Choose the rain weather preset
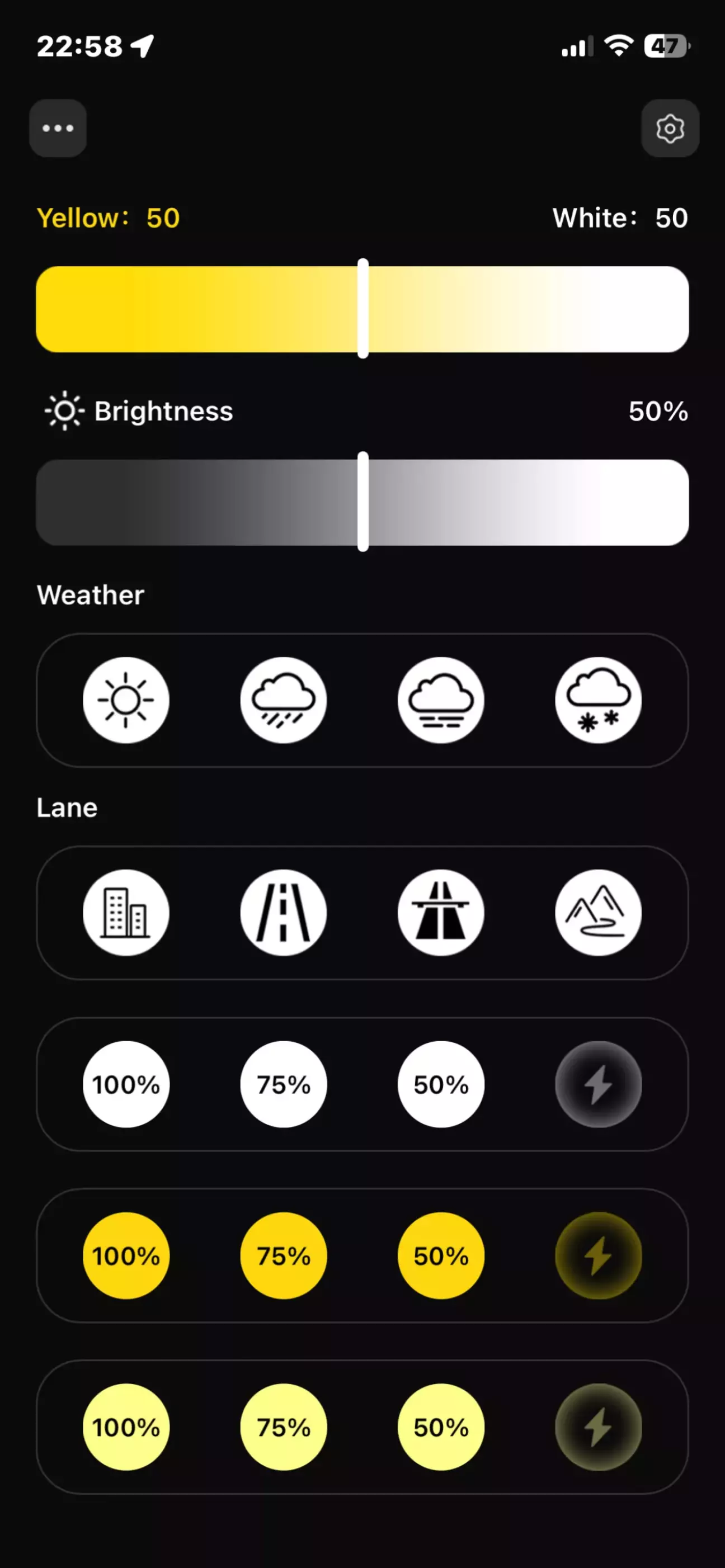 pos(284,700)
